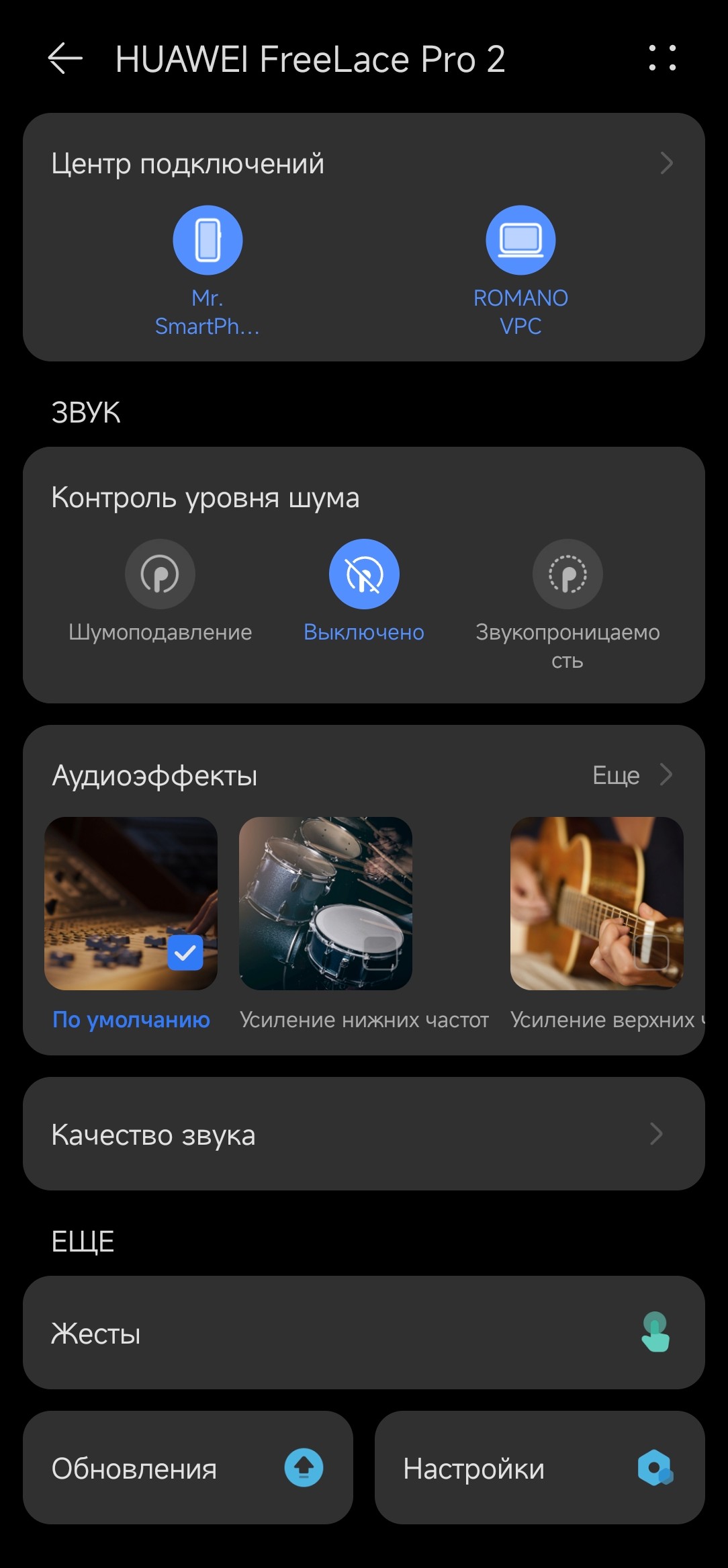Choose the По умолчанию audio effect
728x1568 pixels.
point(131,904)
